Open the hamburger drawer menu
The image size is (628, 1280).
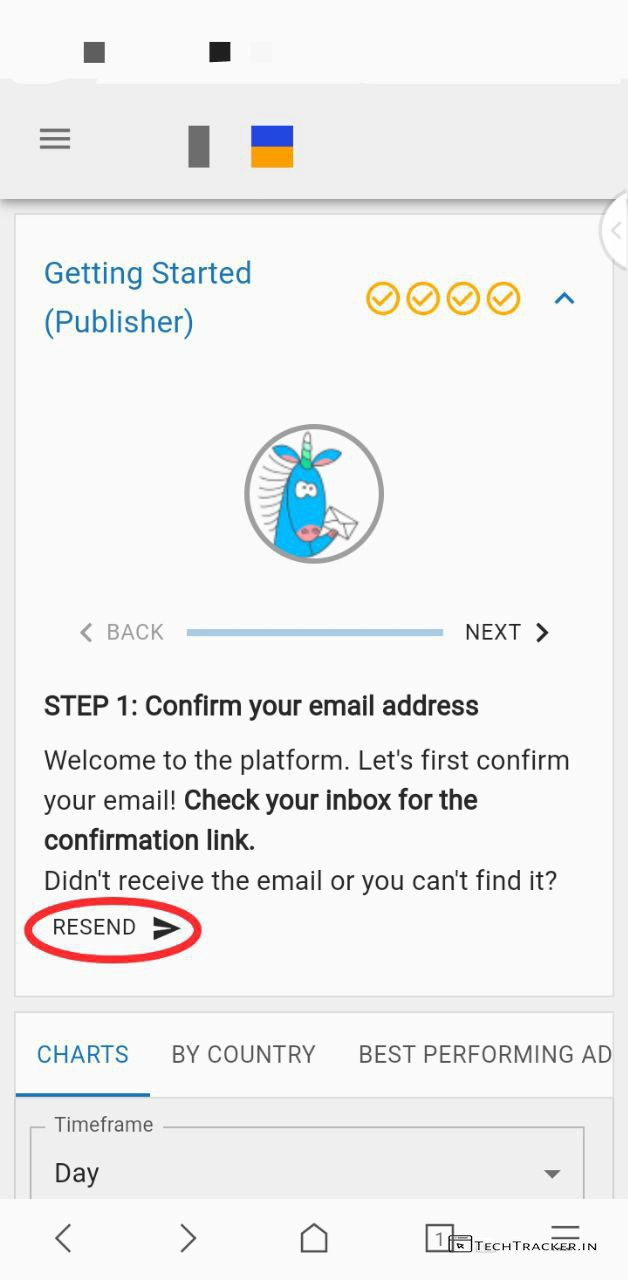[x=55, y=139]
